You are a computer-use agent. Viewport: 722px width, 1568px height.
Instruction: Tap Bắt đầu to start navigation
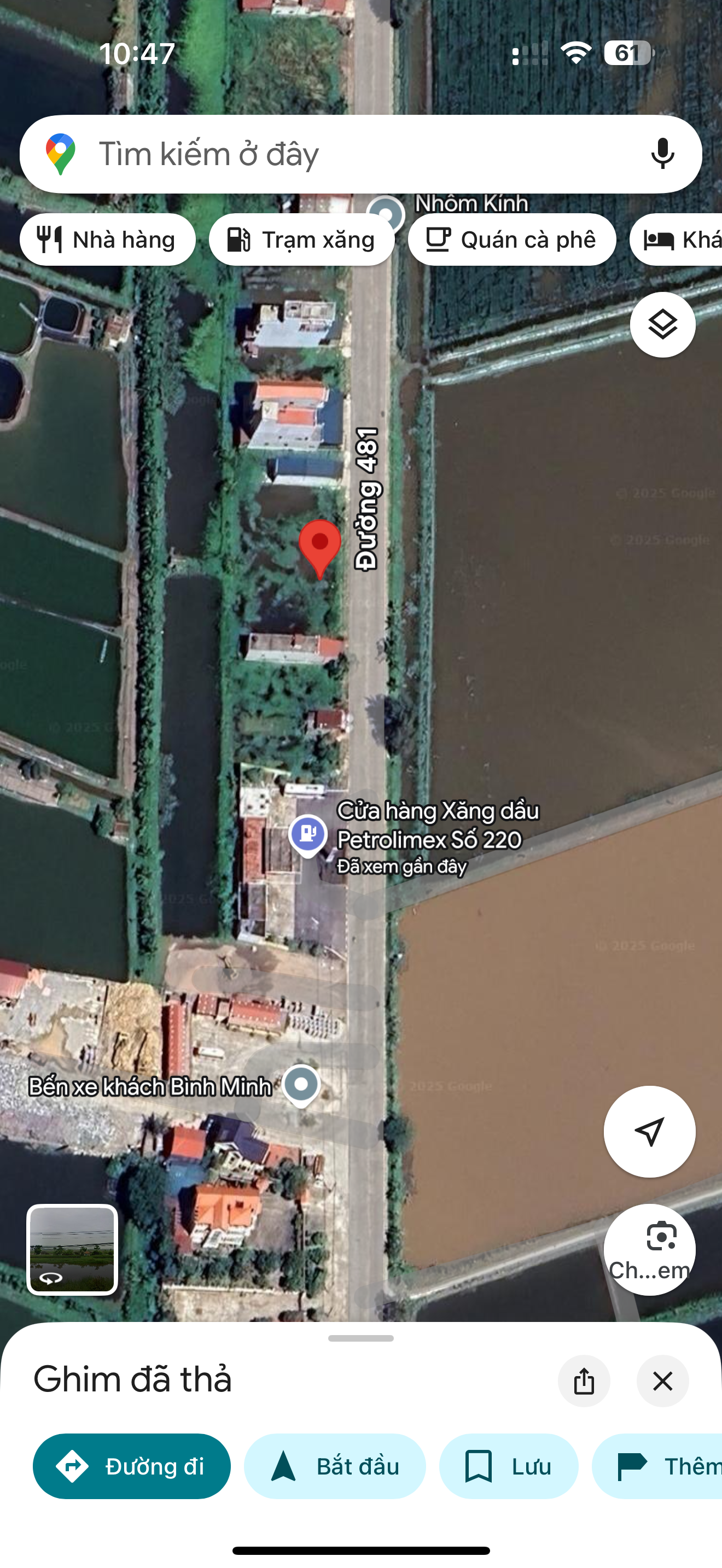click(335, 1466)
